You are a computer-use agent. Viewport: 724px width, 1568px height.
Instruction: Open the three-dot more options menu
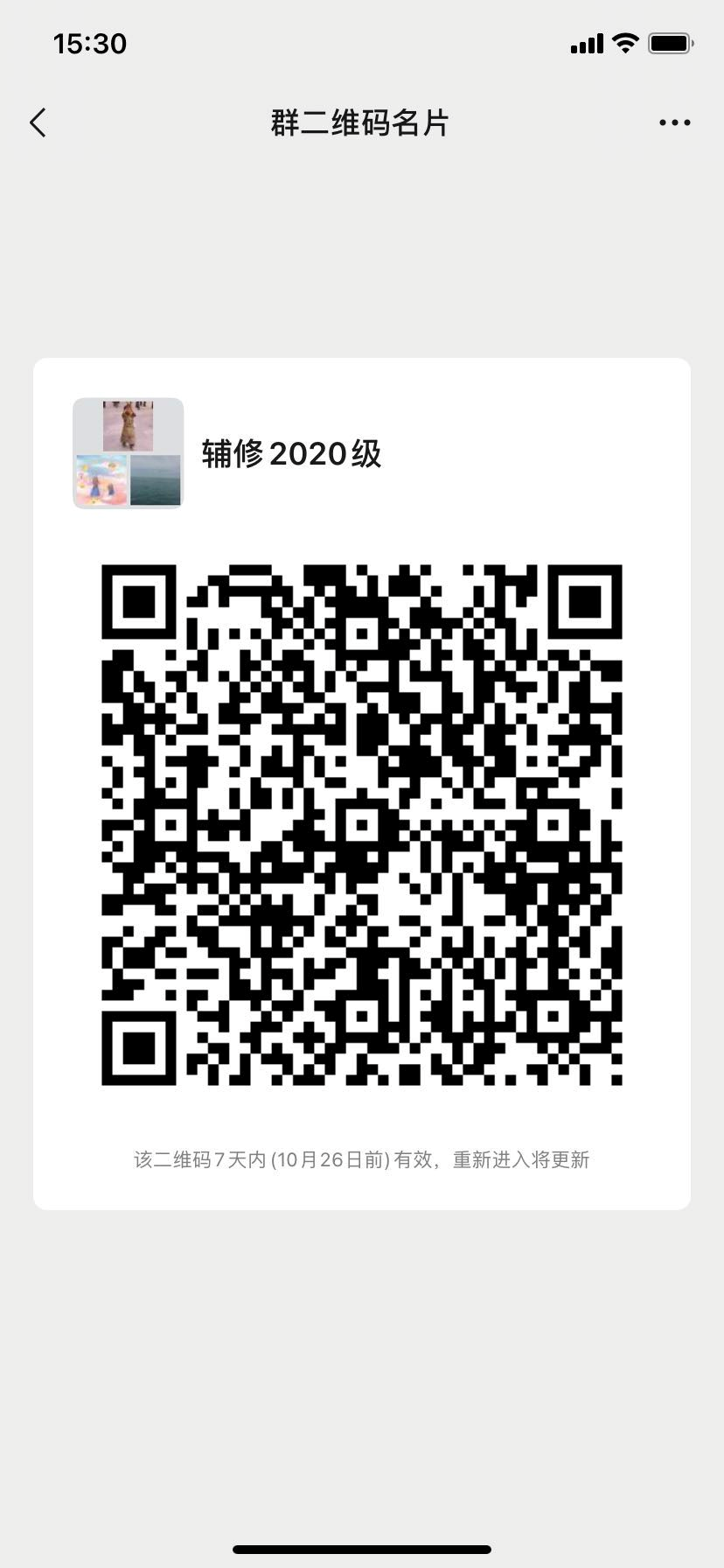674,123
